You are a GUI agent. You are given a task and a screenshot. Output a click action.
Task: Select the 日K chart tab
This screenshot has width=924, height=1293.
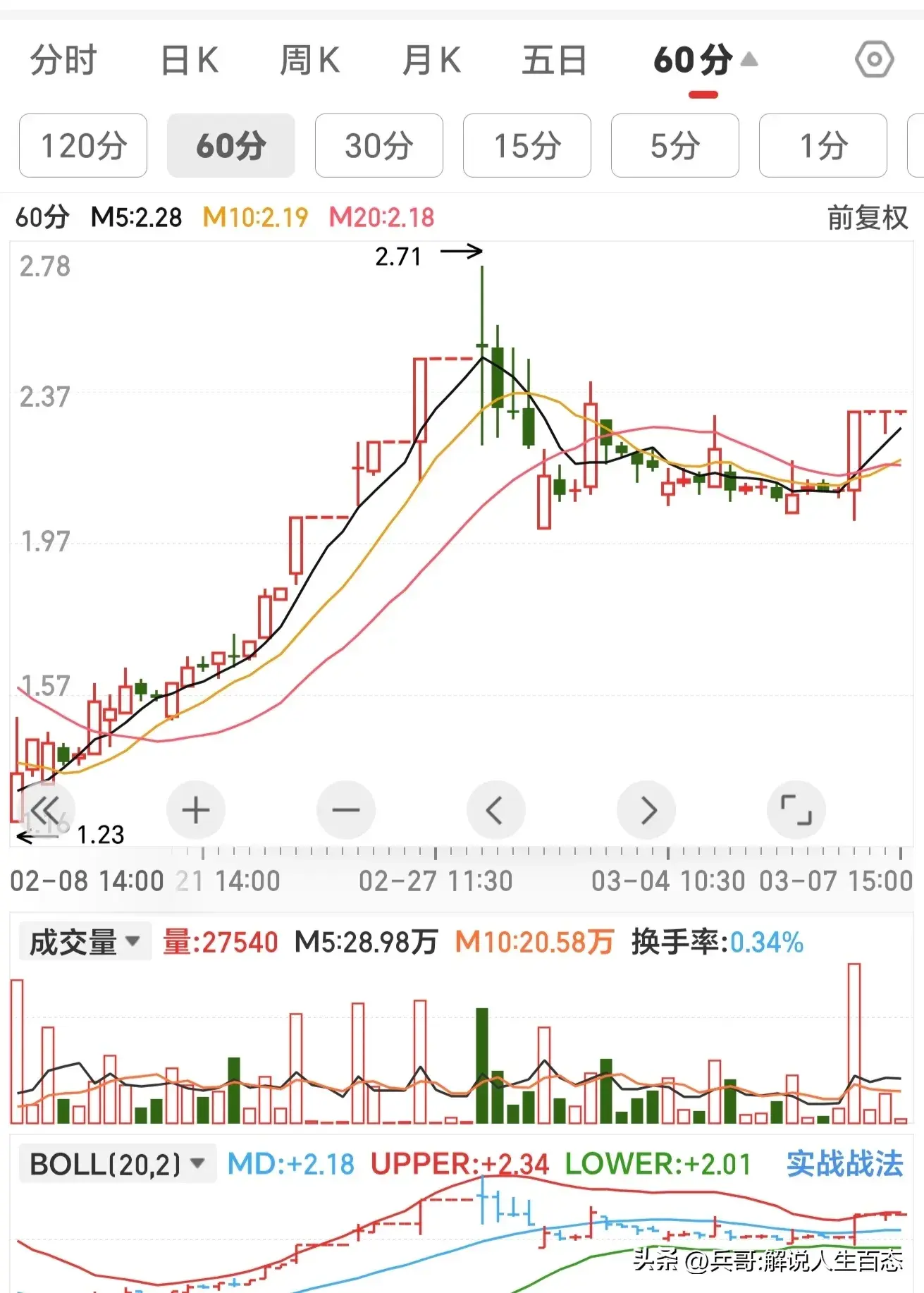pyautogui.click(x=189, y=60)
